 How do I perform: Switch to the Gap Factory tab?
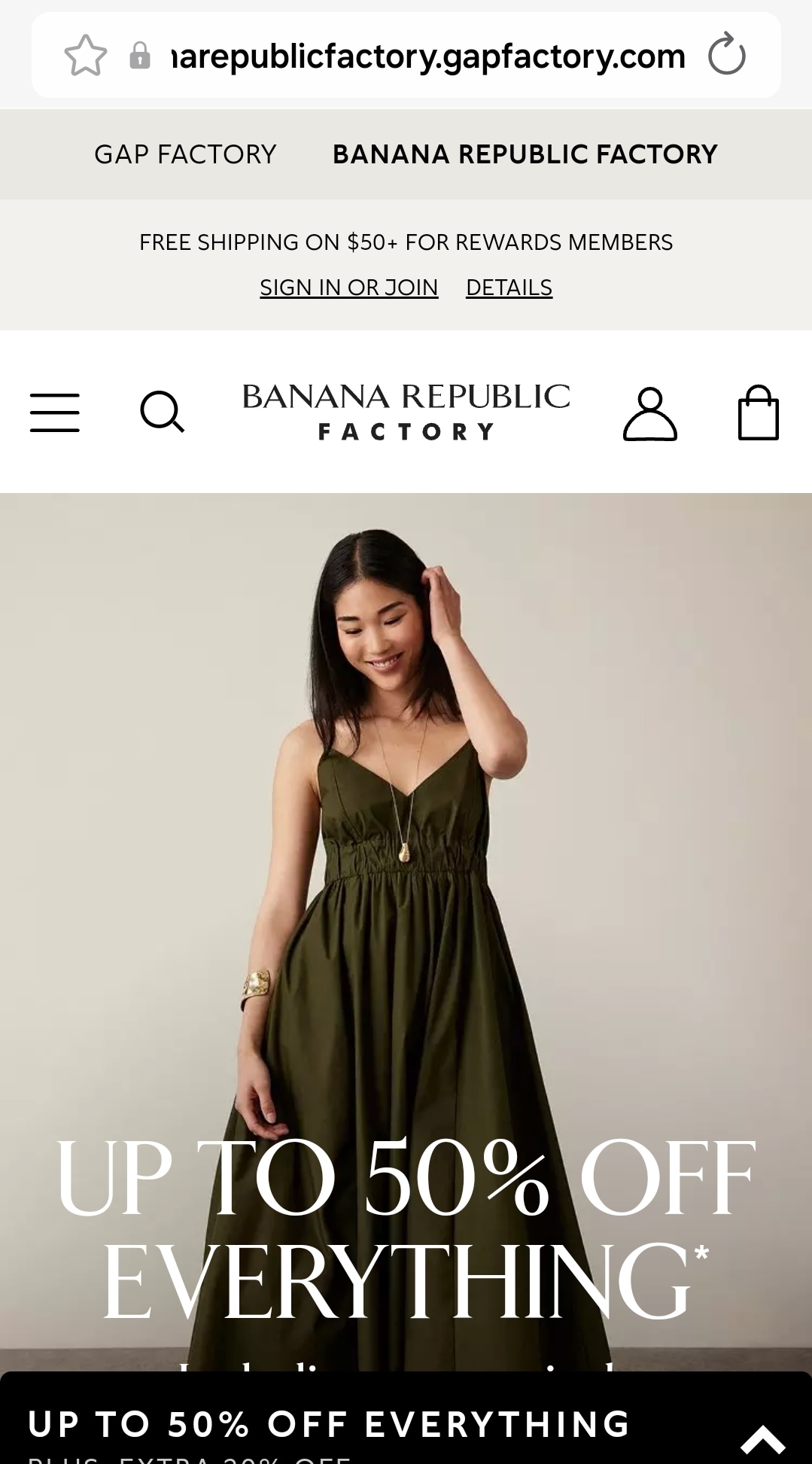click(185, 154)
